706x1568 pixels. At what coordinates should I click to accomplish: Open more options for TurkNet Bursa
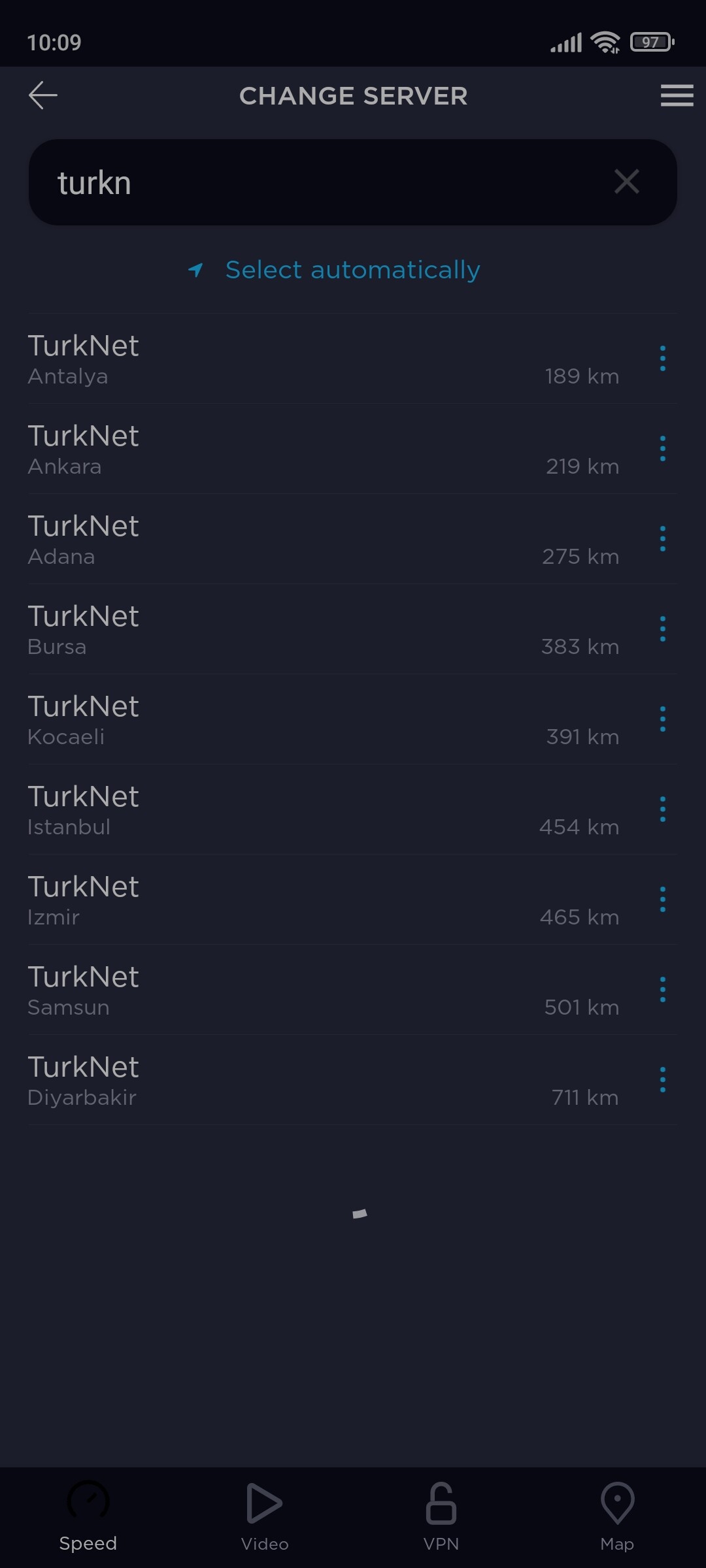click(x=663, y=629)
